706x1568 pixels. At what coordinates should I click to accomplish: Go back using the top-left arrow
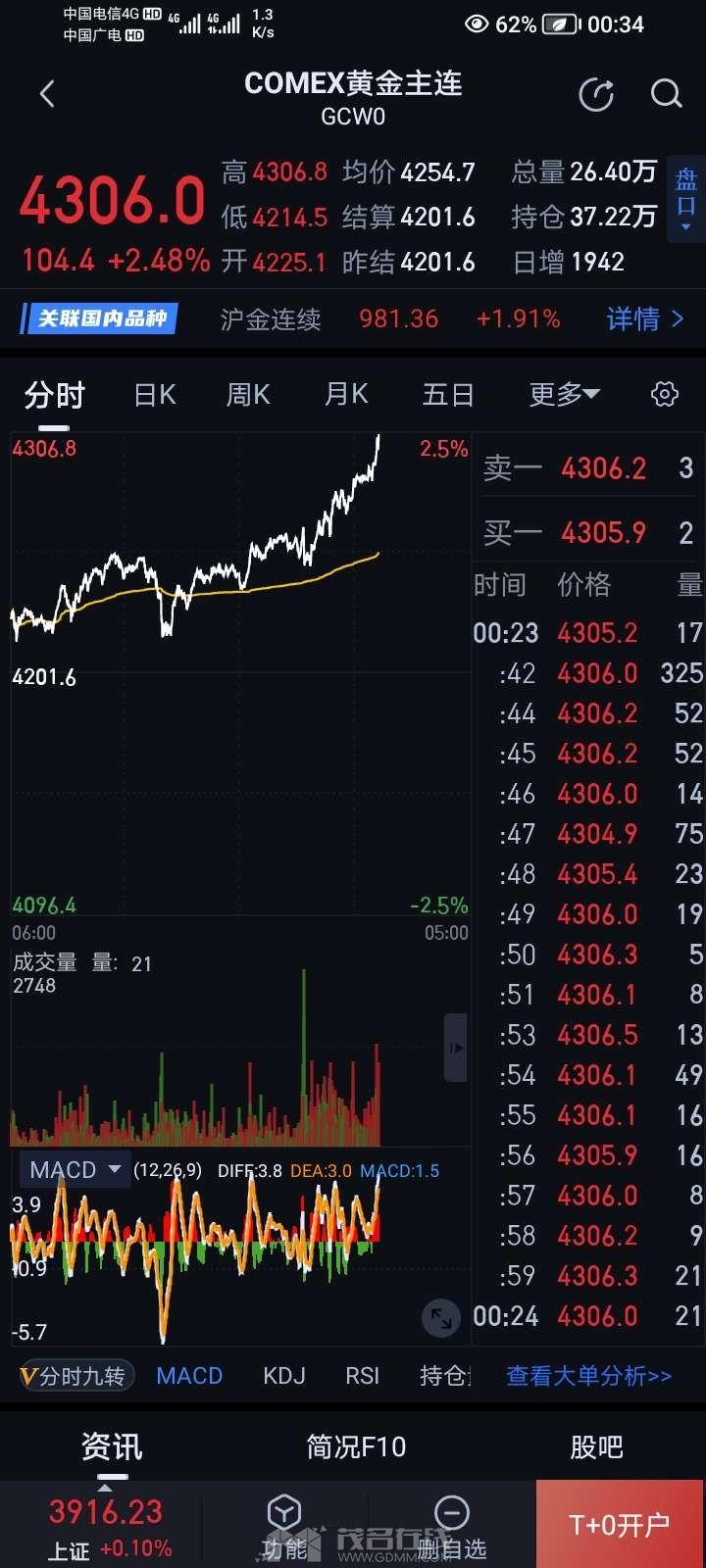tap(47, 94)
